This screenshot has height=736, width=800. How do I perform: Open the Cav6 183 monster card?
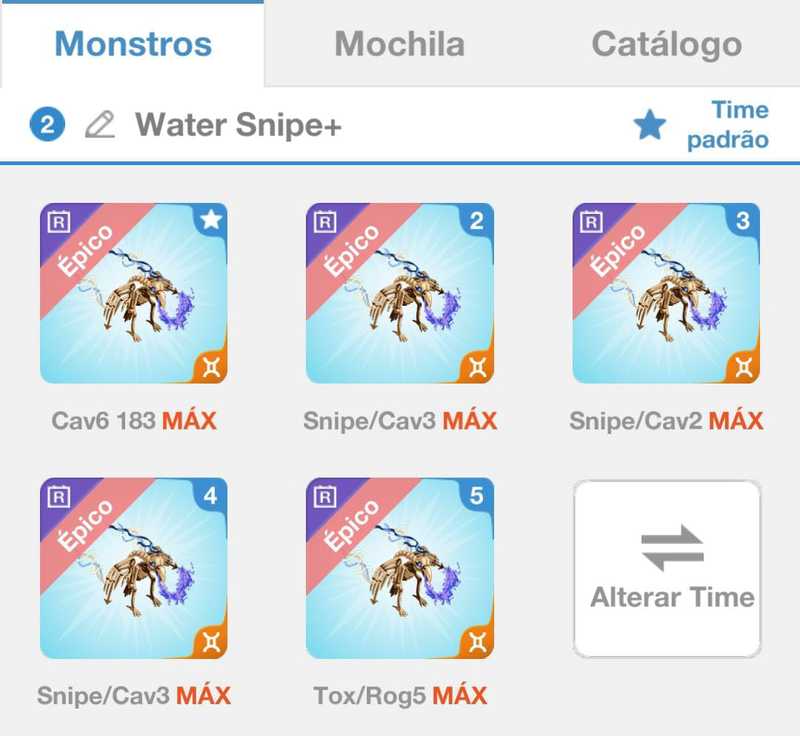[x=133, y=293]
